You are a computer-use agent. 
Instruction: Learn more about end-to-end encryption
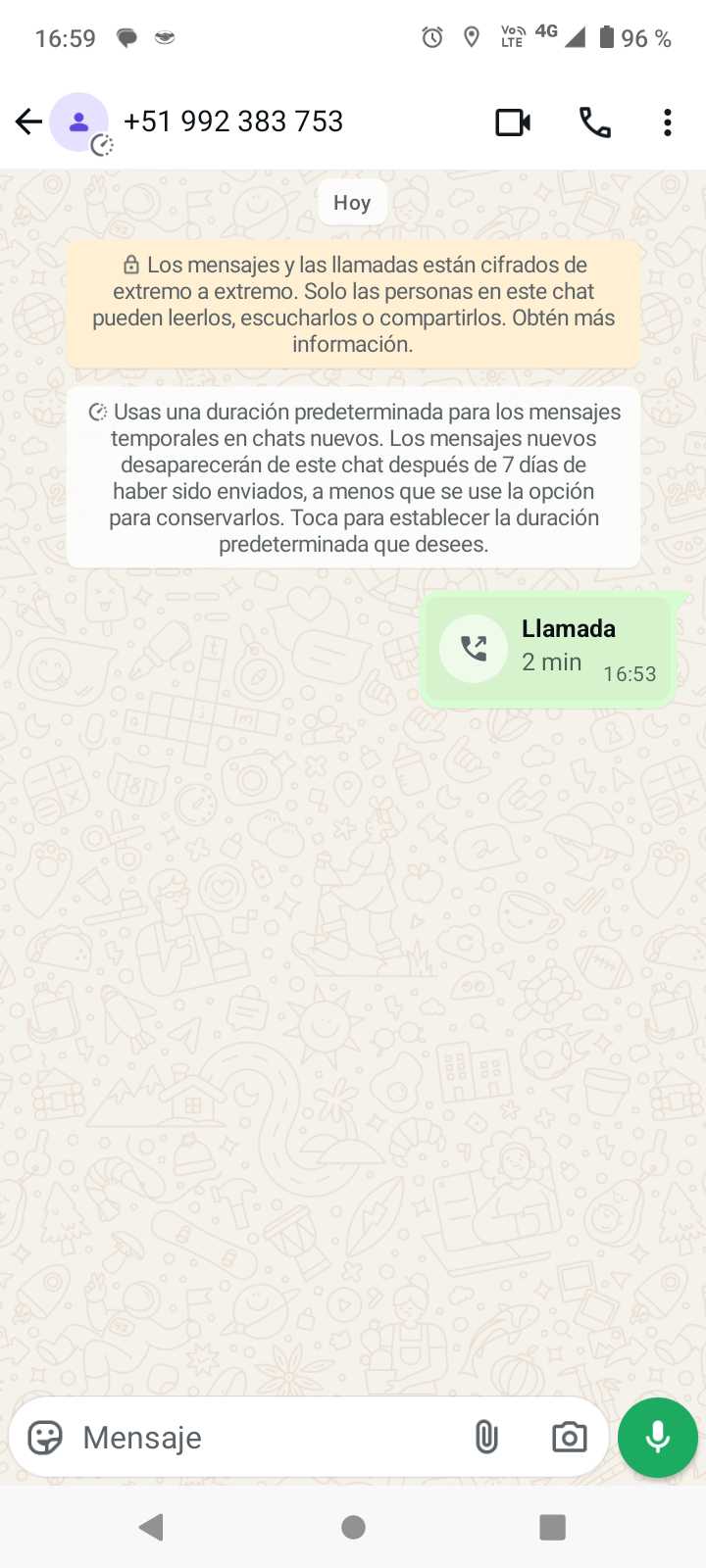353,305
